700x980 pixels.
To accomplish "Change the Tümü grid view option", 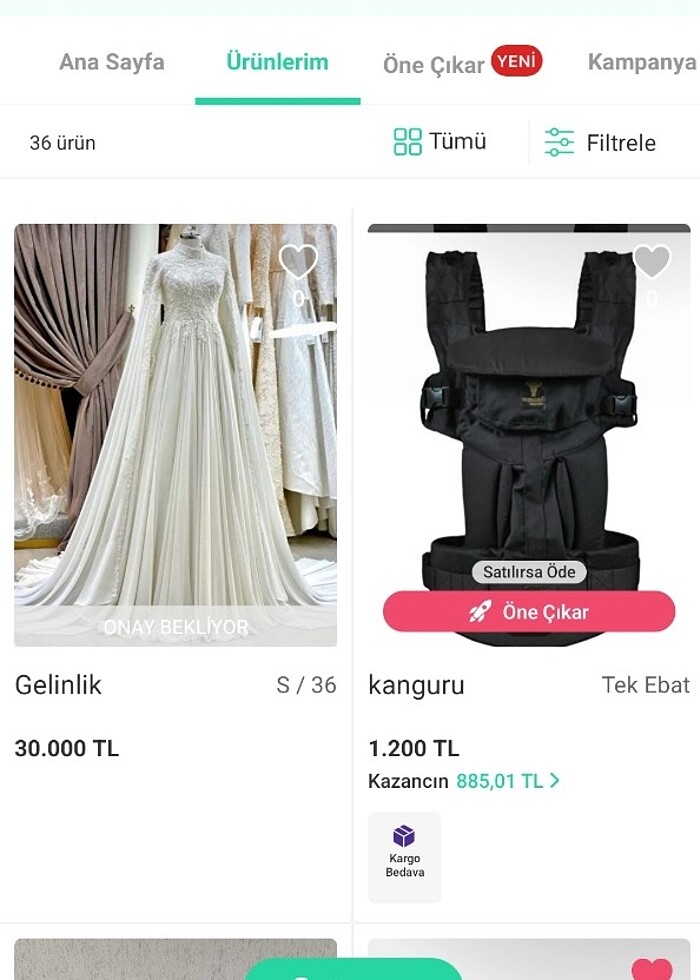I will click(x=440, y=142).
